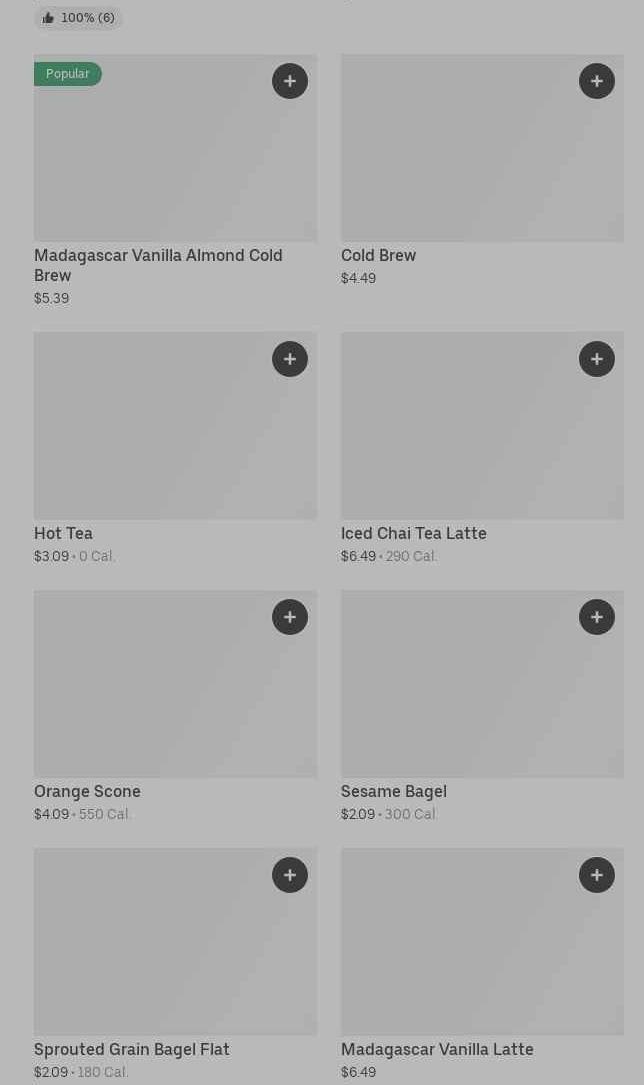Image resolution: width=644 pixels, height=1085 pixels.
Task: Add Hot Tea with plus button
Action: coord(290,359)
